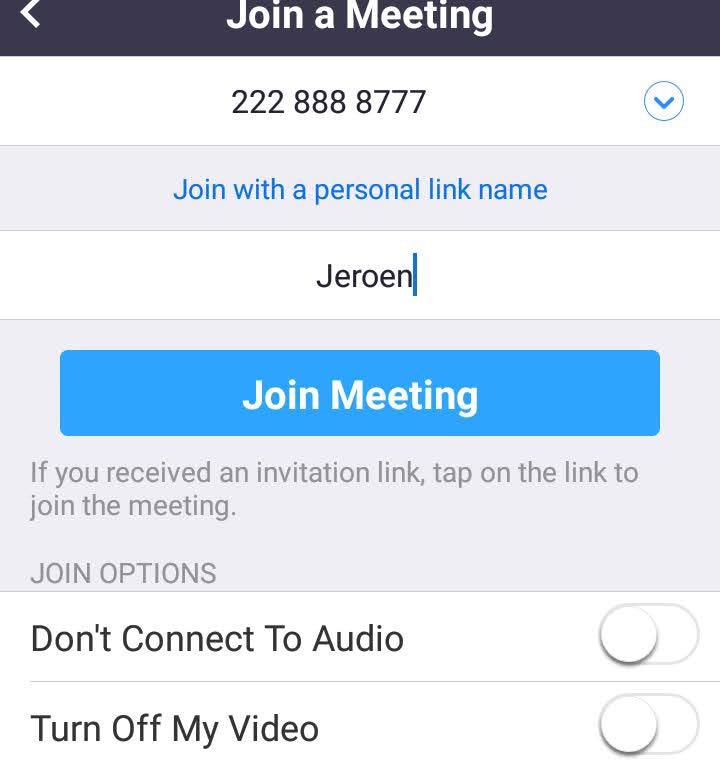720x760 pixels.
Task: Expand the meeting ID history dropdown
Action: [664, 102]
